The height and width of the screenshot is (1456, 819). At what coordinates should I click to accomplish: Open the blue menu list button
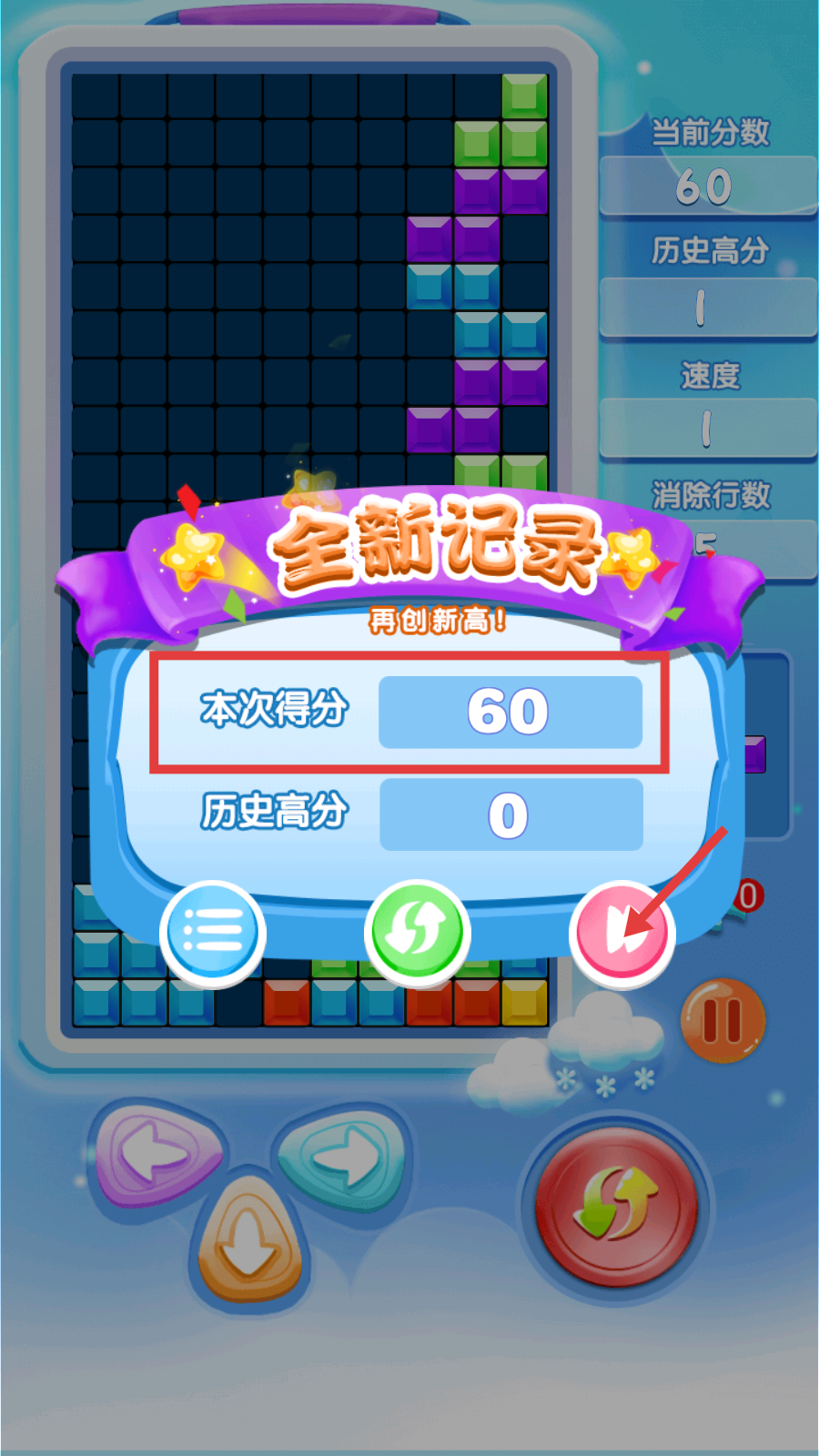tap(212, 933)
